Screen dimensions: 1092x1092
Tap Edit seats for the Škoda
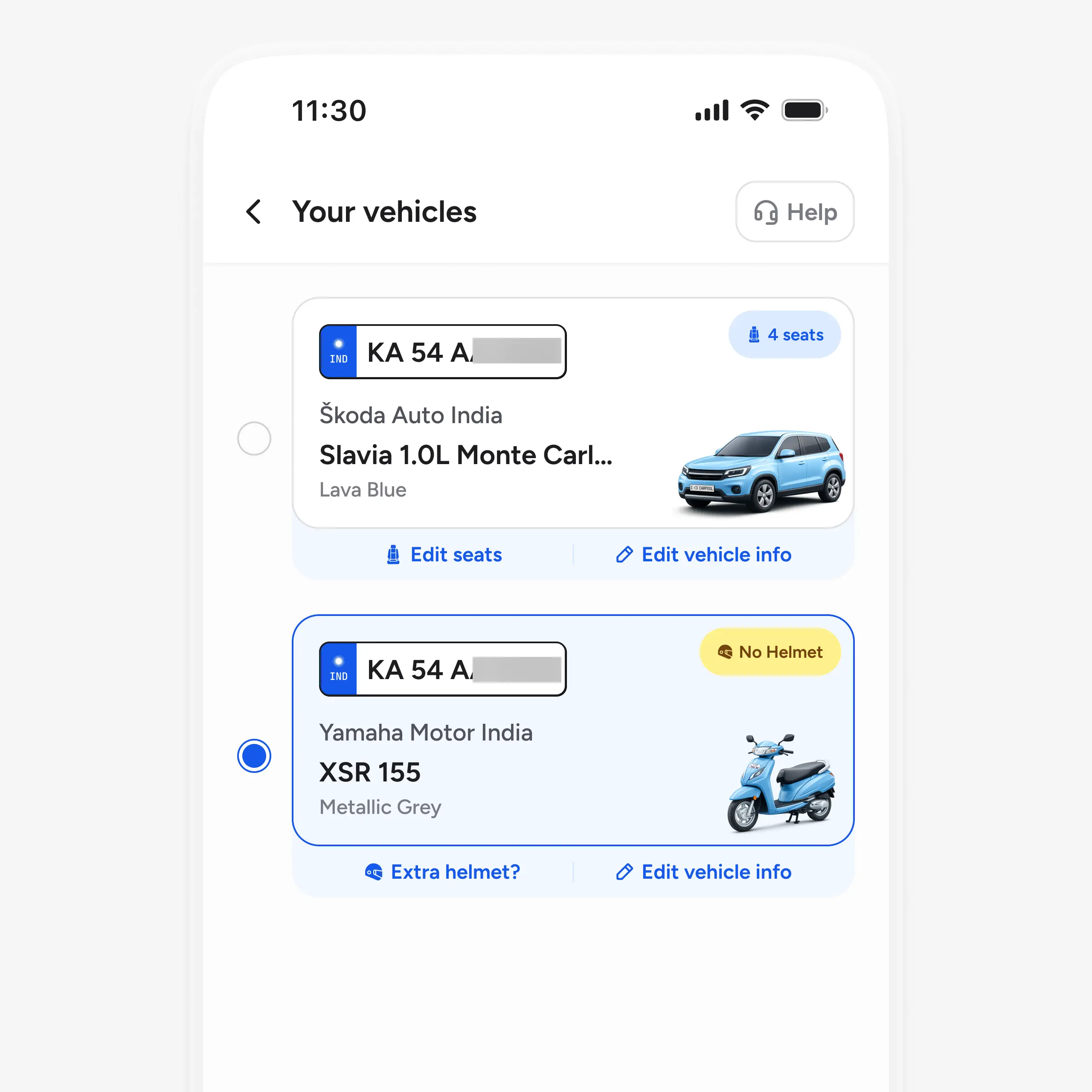pos(444,555)
